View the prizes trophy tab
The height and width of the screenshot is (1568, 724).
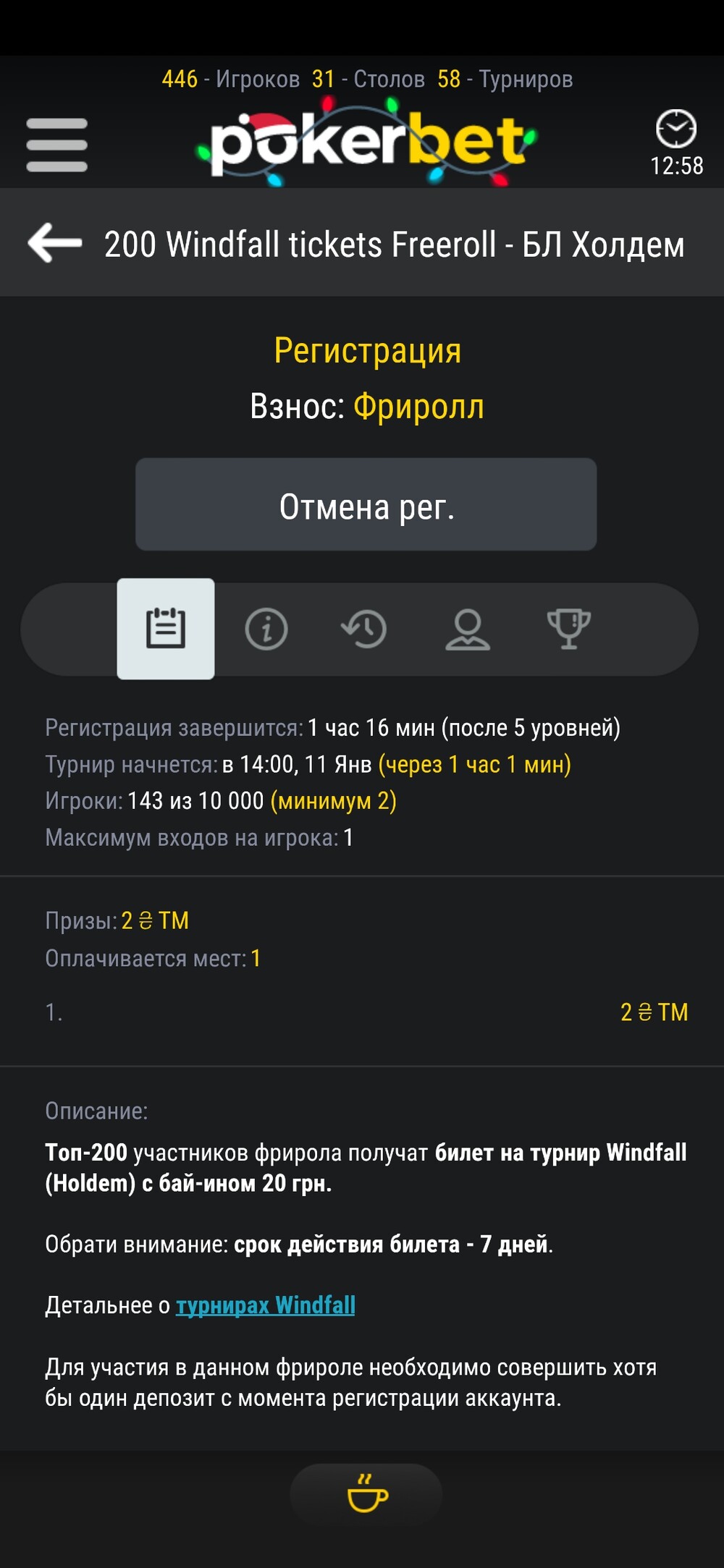(568, 629)
